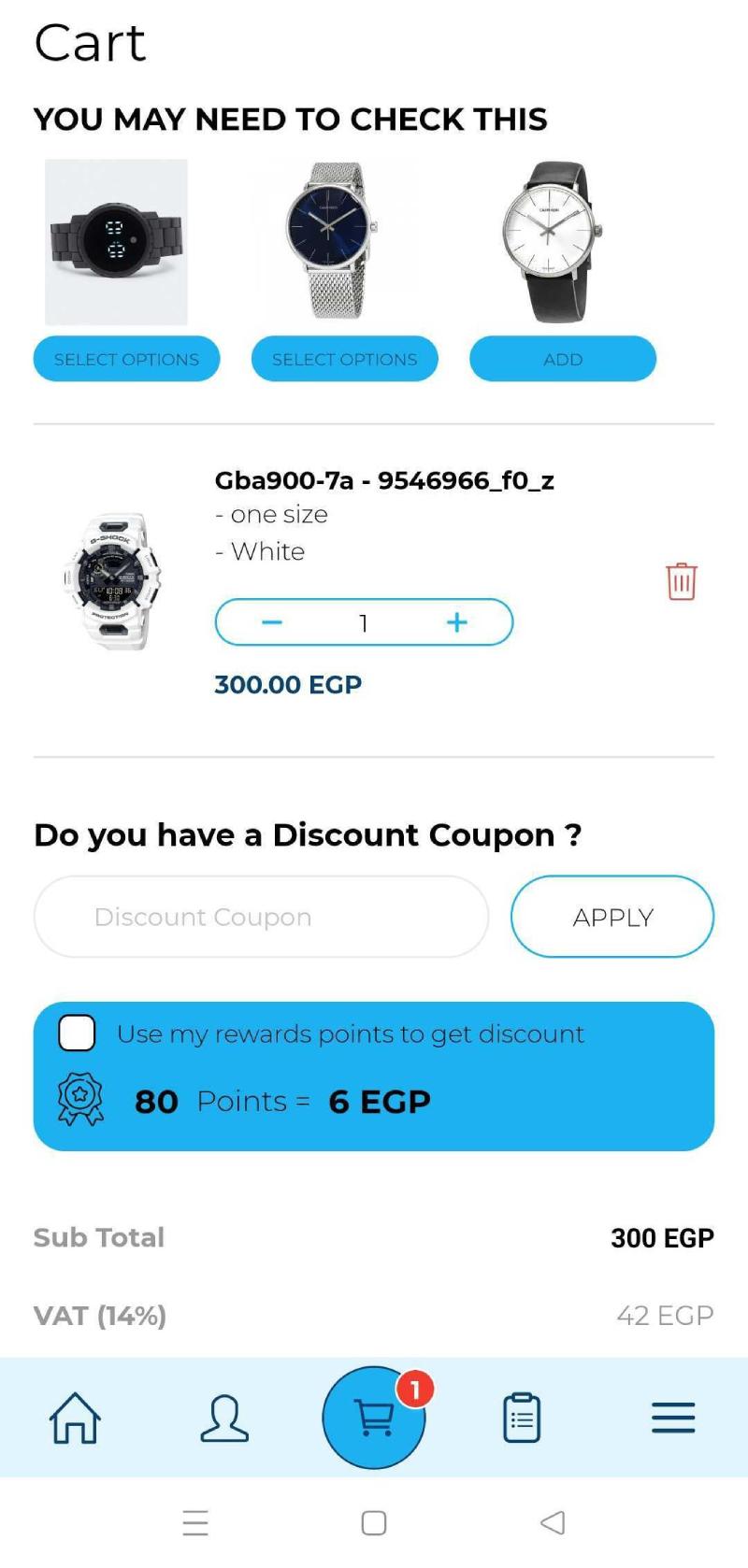Open the black digital watch picture
This screenshot has width=748, height=1568.
[x=116, y=242]
